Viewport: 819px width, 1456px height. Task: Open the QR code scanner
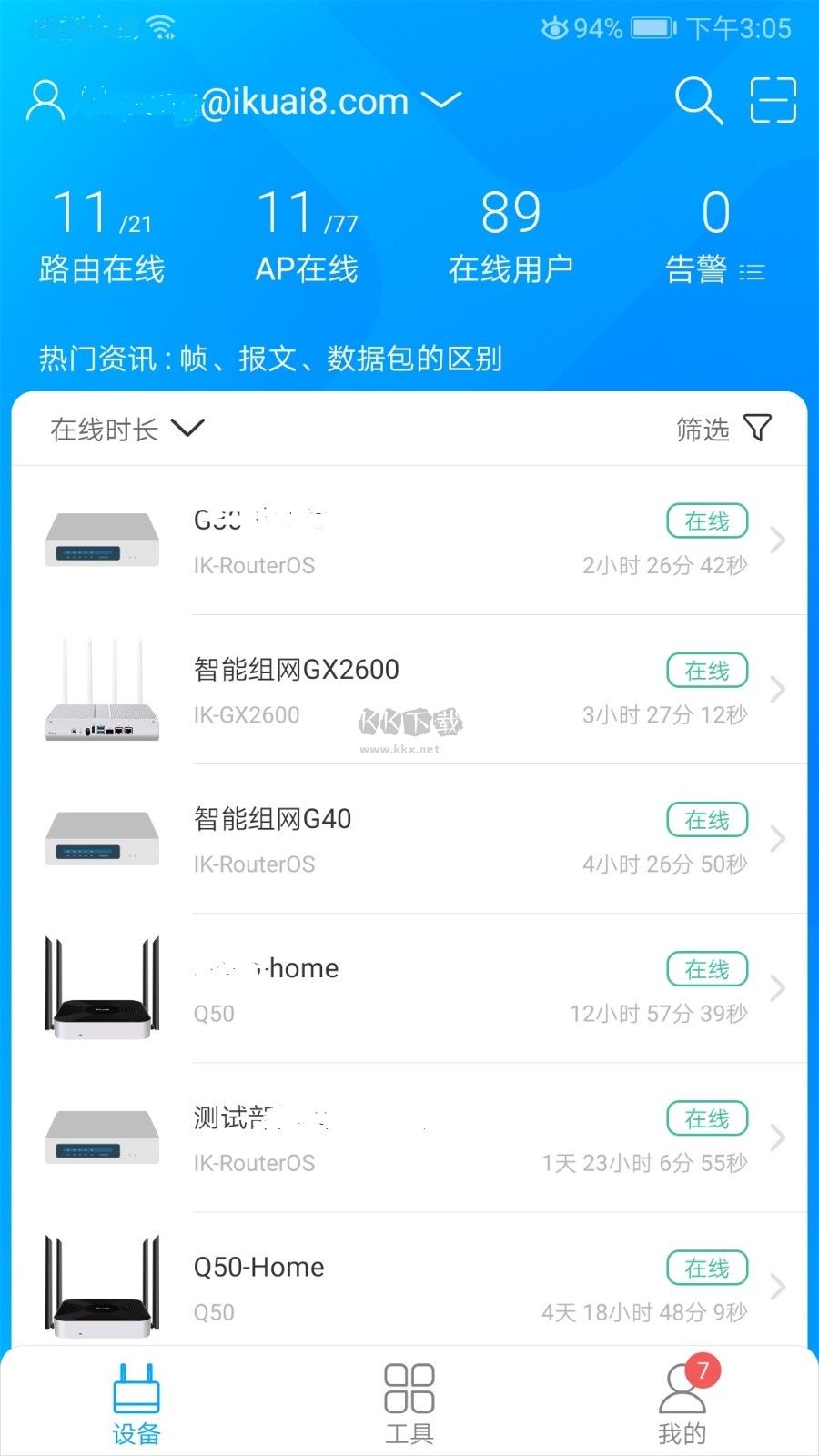773,102
